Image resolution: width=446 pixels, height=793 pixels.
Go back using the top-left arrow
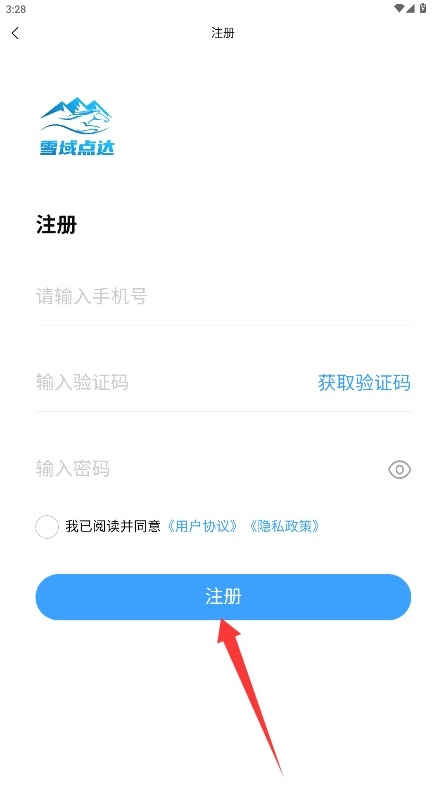point(15,33)
